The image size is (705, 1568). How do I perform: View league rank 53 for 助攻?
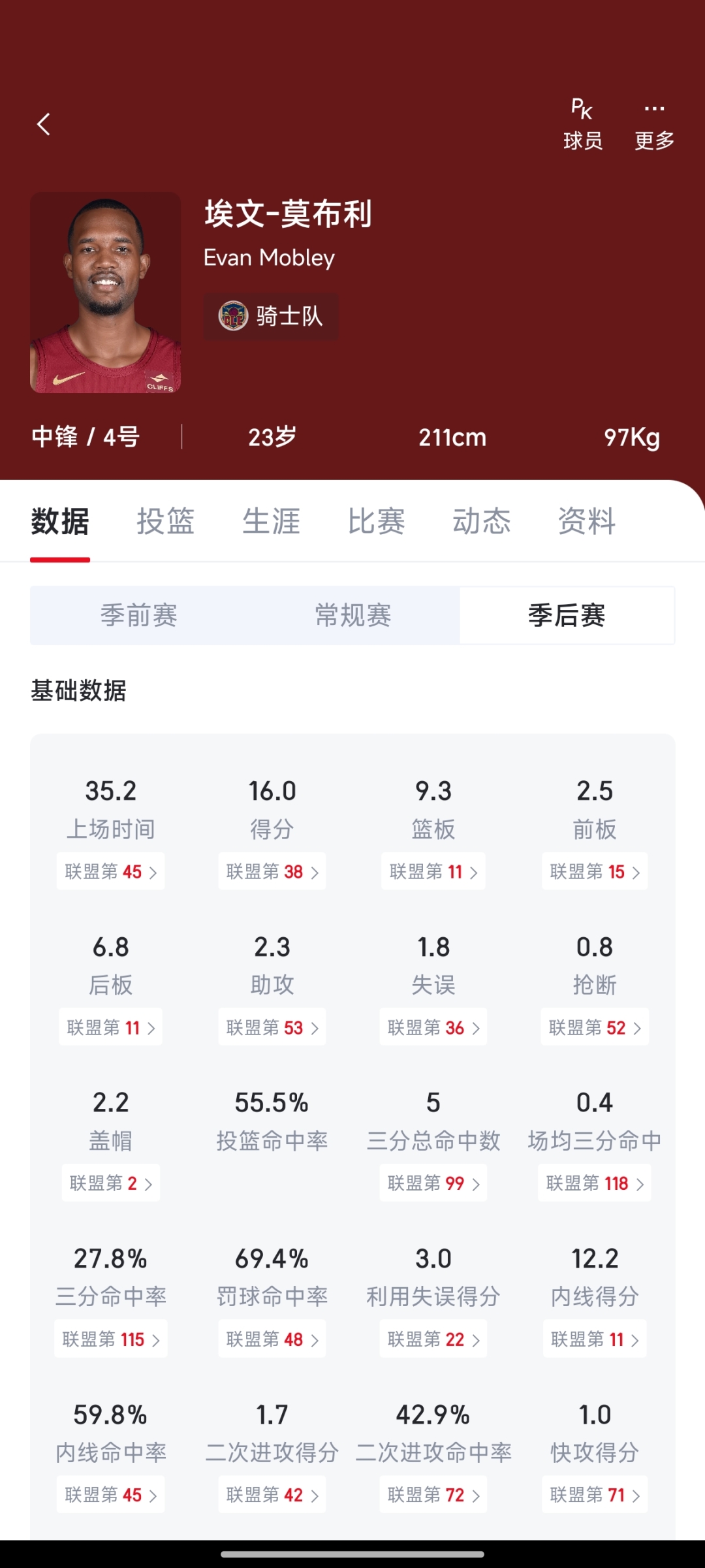click(x=272, y=1028)
